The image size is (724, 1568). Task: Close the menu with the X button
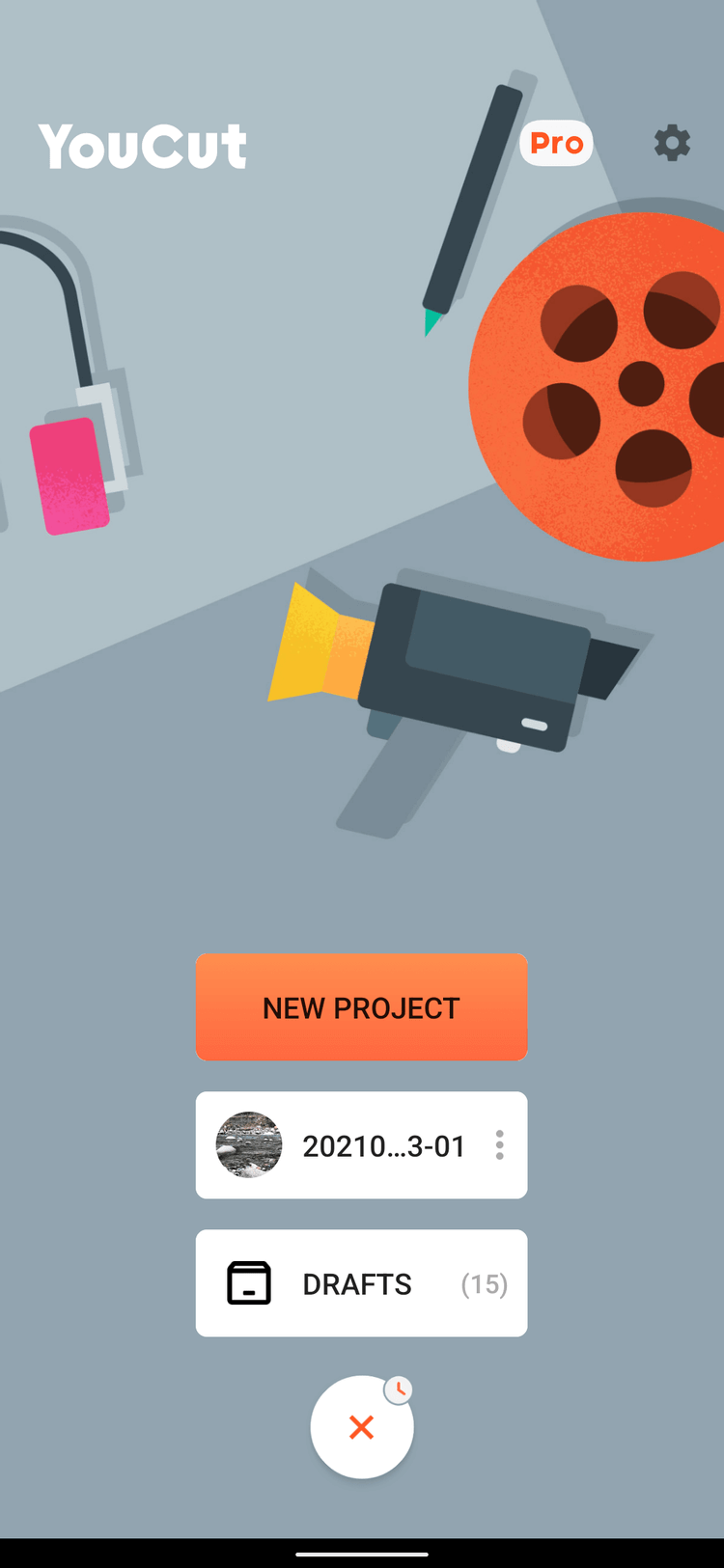361,1427
